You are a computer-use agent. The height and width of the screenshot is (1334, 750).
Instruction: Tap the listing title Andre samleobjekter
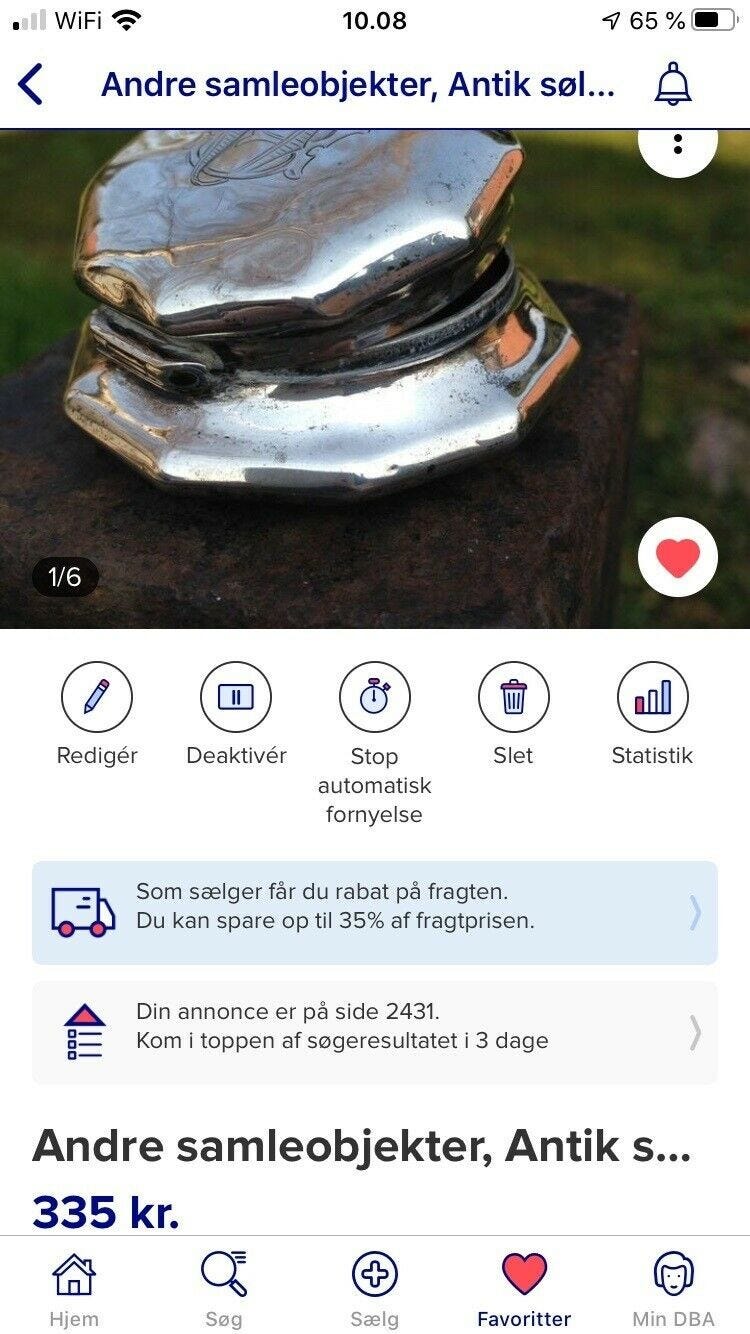363,1146
